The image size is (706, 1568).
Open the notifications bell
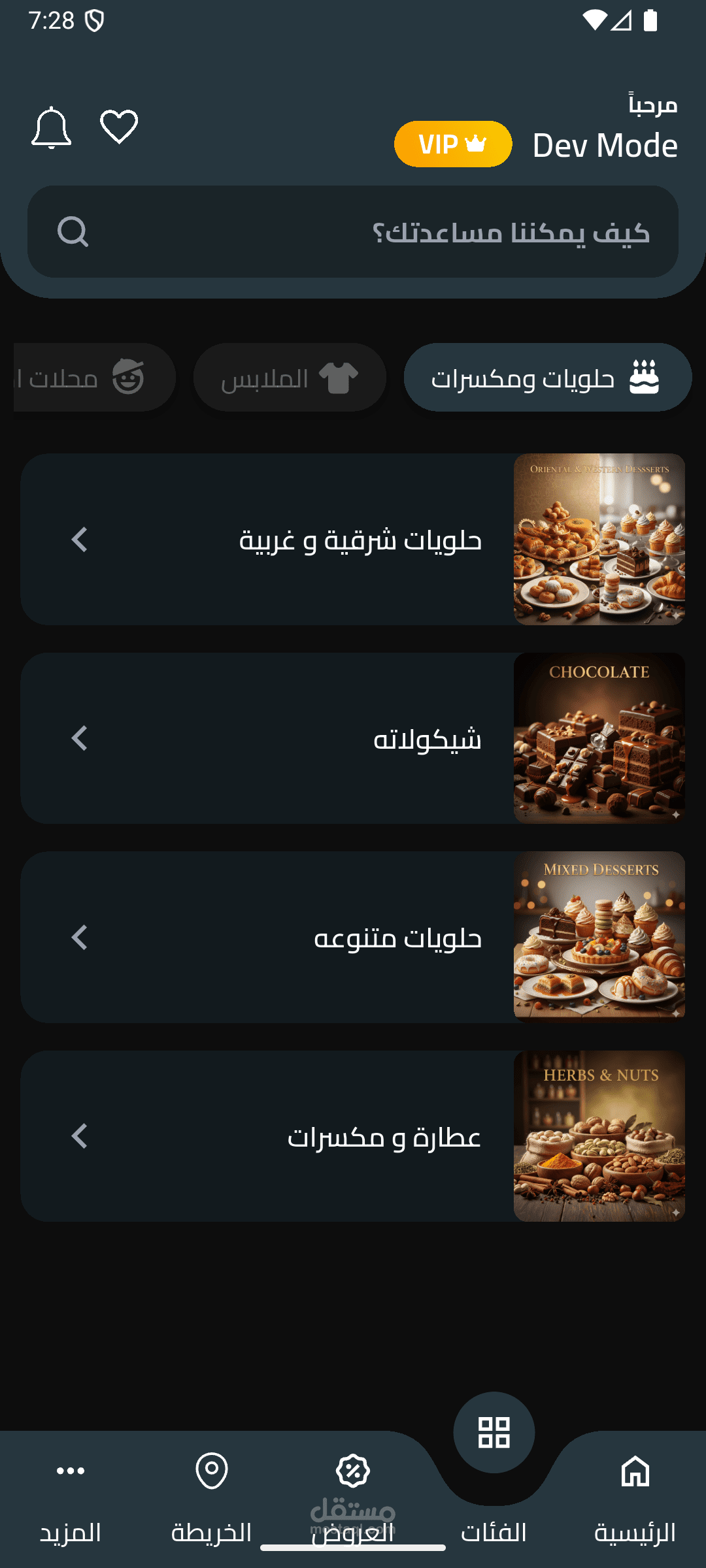(51, 128)
